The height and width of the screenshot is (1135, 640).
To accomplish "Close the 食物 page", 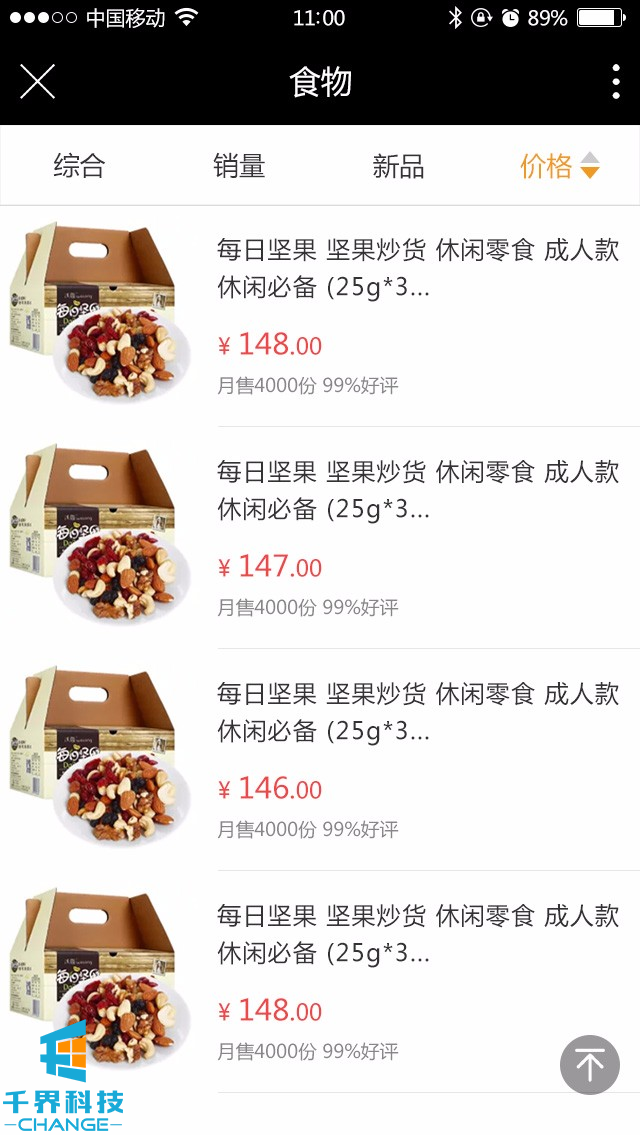I will pos(37,81).
